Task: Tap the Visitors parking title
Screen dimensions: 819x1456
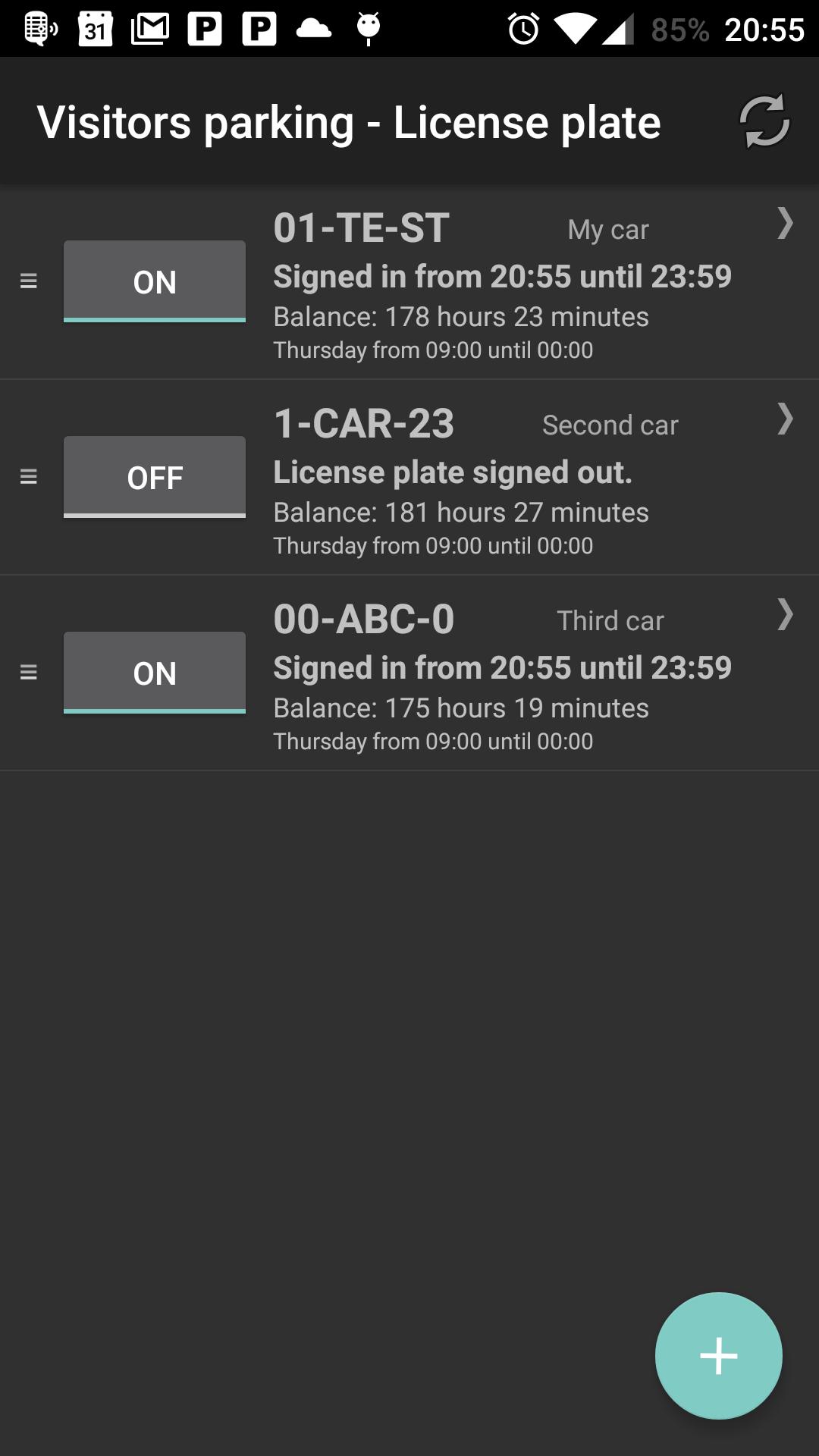Action: coord(350,121)
